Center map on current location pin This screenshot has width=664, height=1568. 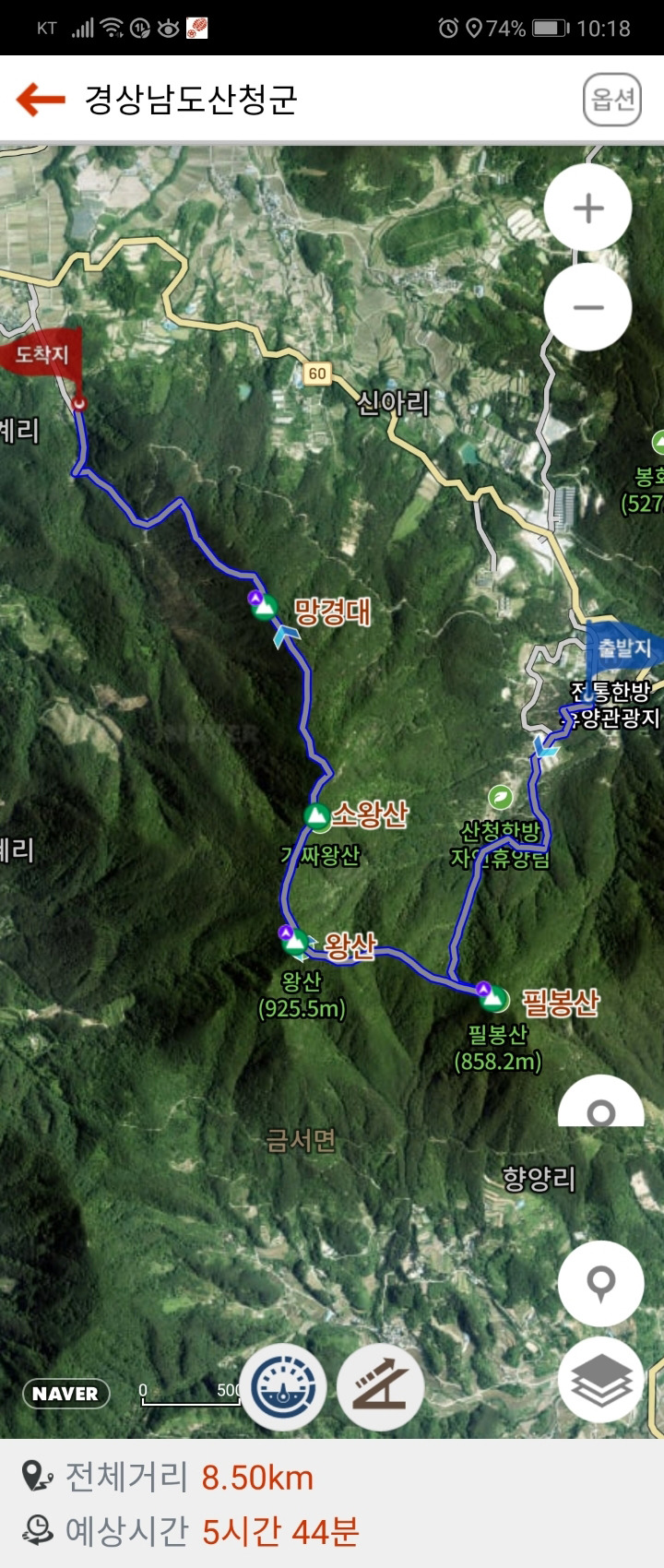(601, 1282)
